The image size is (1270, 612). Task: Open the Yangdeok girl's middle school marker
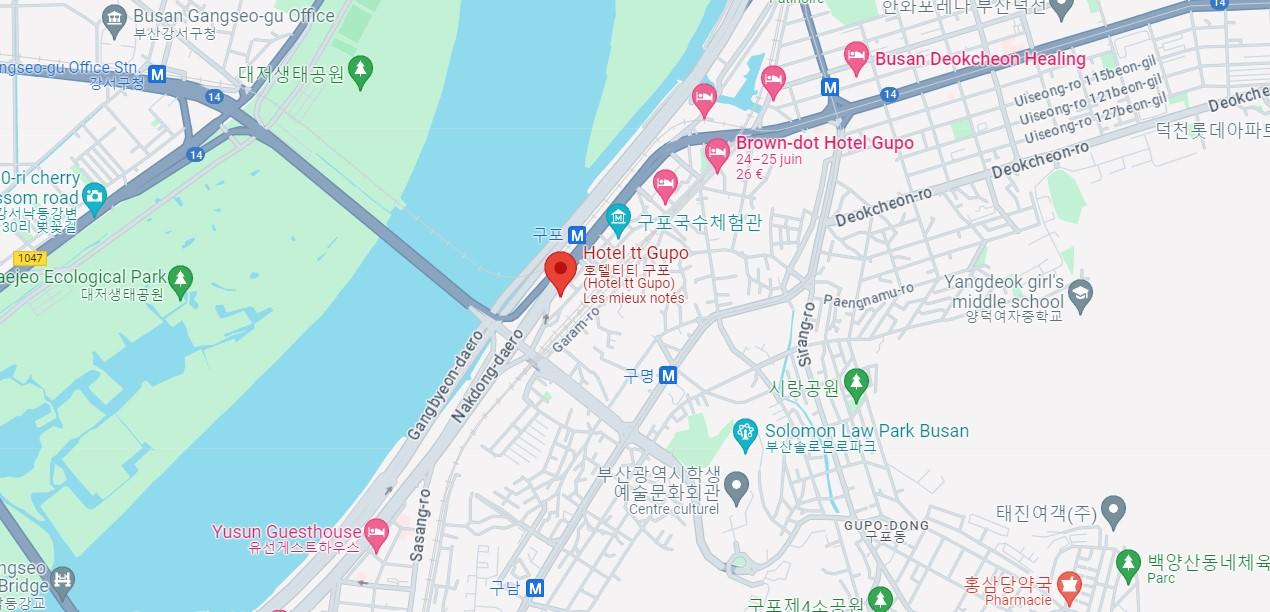1080,293
